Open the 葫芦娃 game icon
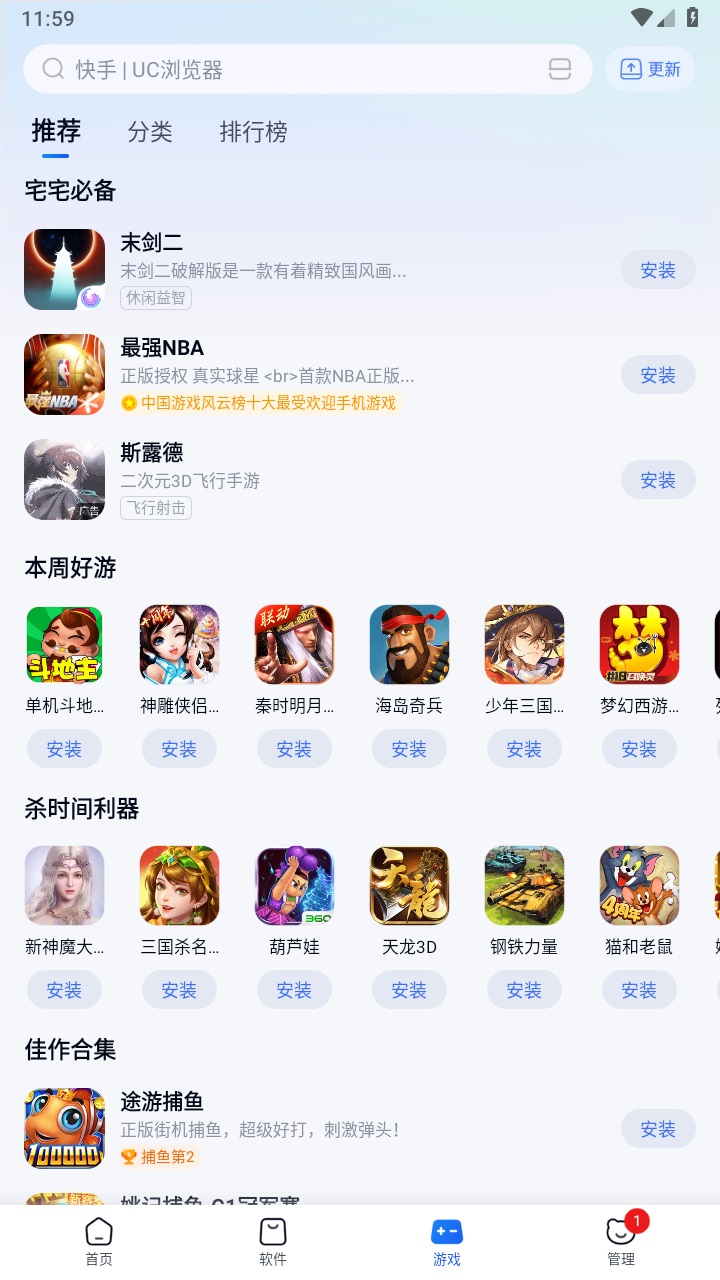Viewport: 720px width, 1280px height. click(294, 886)
